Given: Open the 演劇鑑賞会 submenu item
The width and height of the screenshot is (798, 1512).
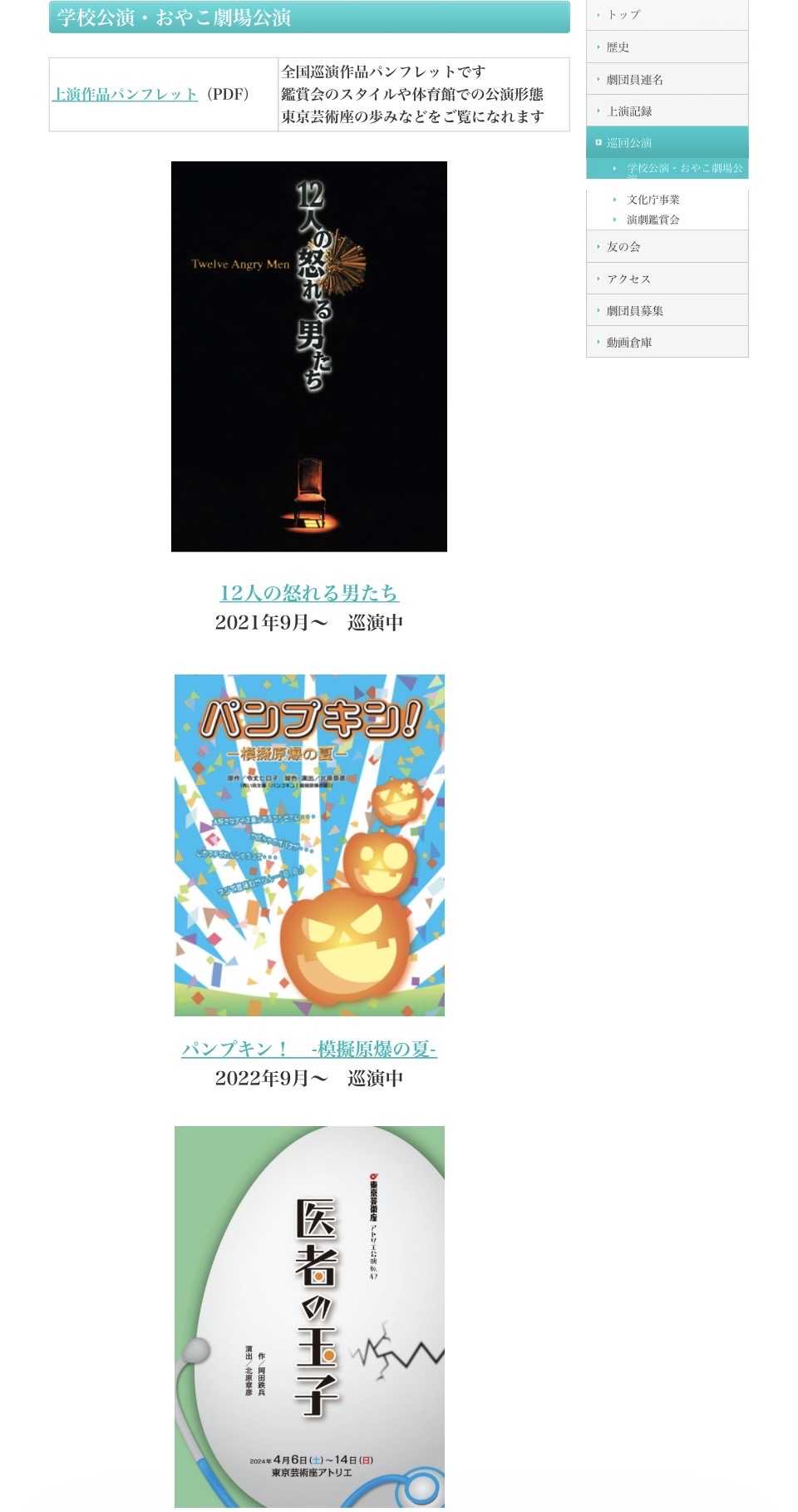Looking at the screenshot, I should click(x=653, y=220).
